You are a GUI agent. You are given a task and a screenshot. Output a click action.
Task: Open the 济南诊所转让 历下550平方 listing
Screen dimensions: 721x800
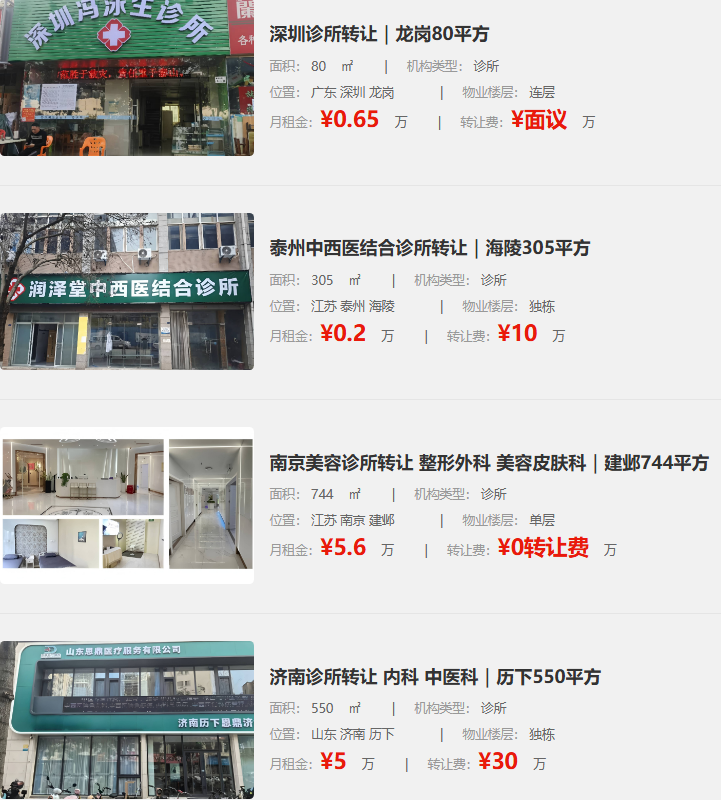tap(435, 677)
